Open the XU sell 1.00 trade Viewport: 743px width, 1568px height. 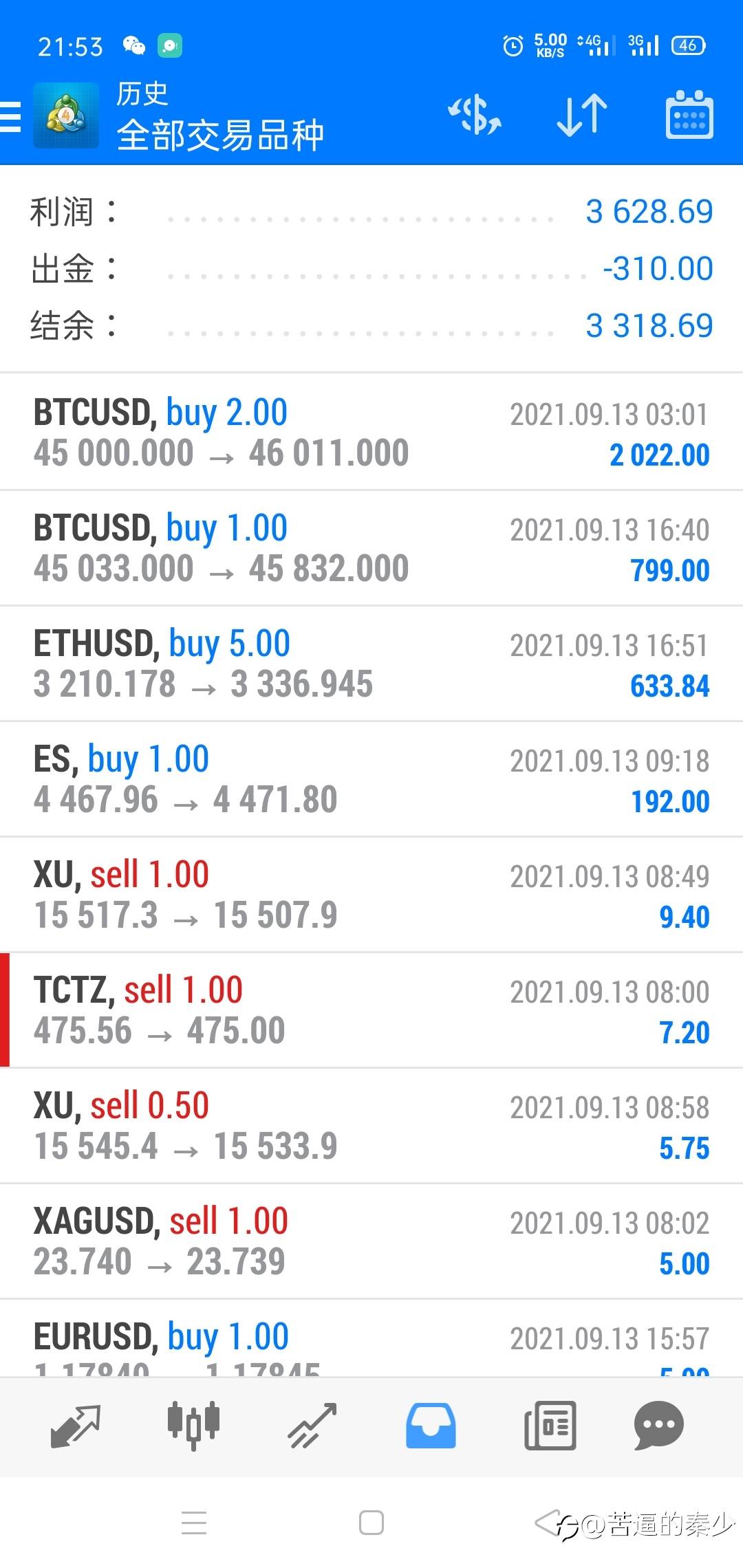click(371, 895)
